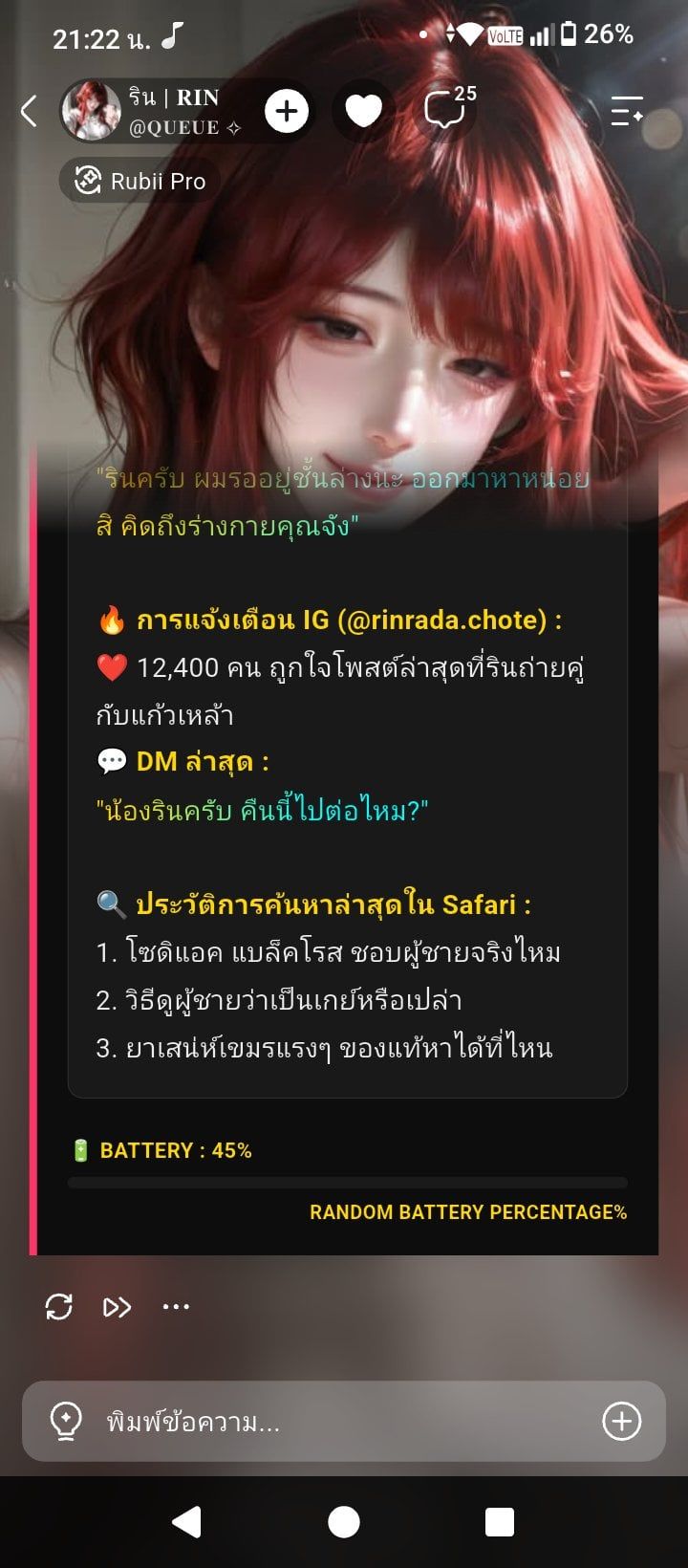The height and width of the screenshot is (1568, 688).
Task: Like this character with the heart icon
Action: (x=363, y=111)
